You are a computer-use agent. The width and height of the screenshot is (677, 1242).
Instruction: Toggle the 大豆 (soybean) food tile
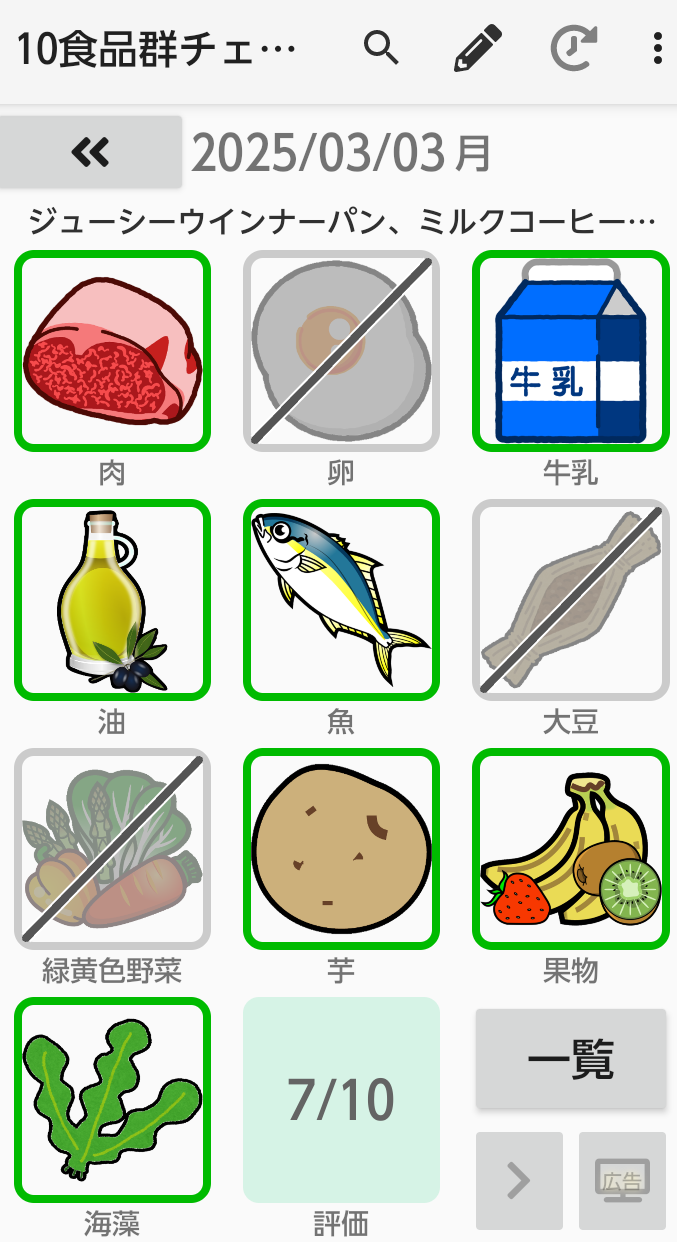570,599
